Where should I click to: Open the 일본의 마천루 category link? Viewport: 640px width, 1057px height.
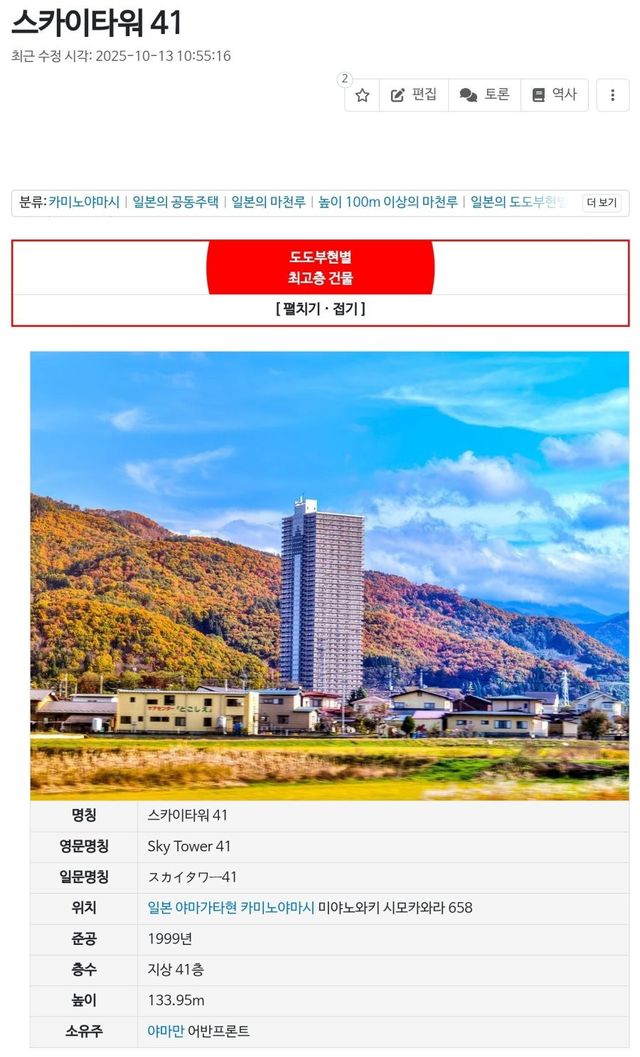(x=268, y=202)
